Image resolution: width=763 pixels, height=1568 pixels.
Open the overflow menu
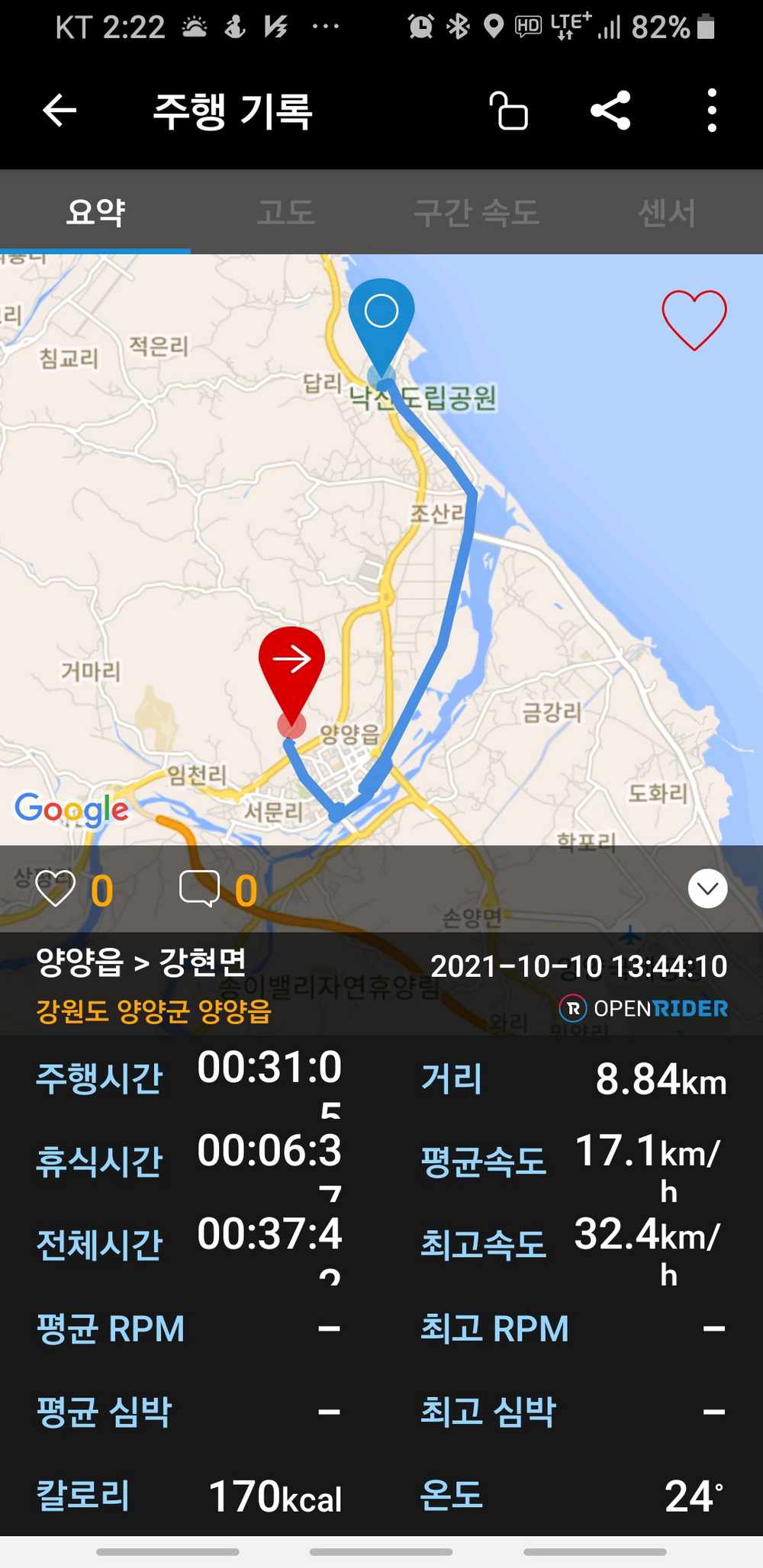pos(711,111)
